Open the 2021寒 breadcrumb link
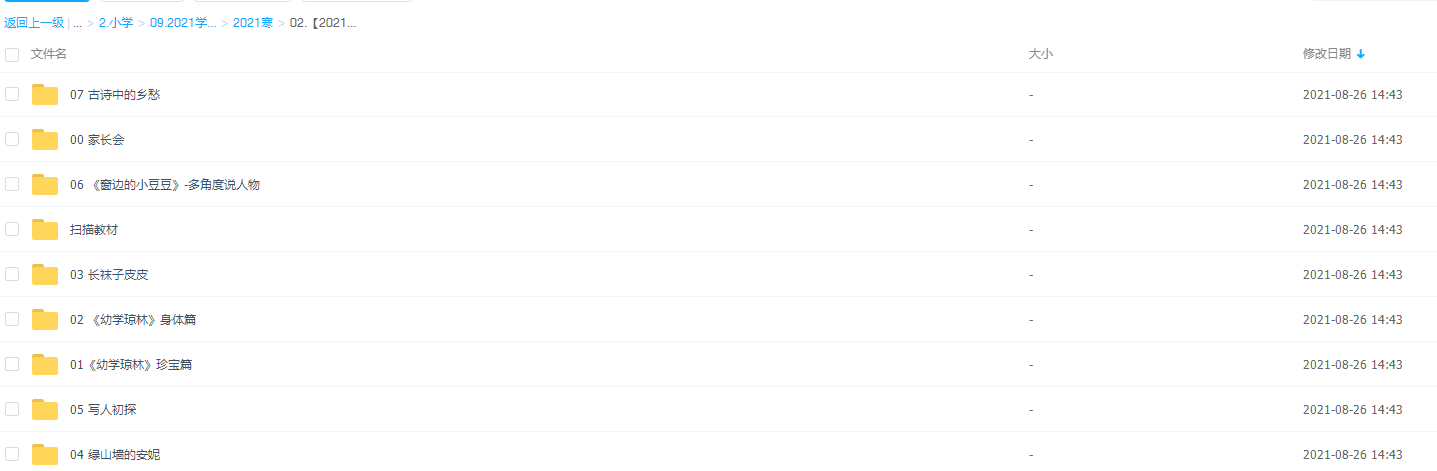1437x471 pixels. (x=252, y=22)
